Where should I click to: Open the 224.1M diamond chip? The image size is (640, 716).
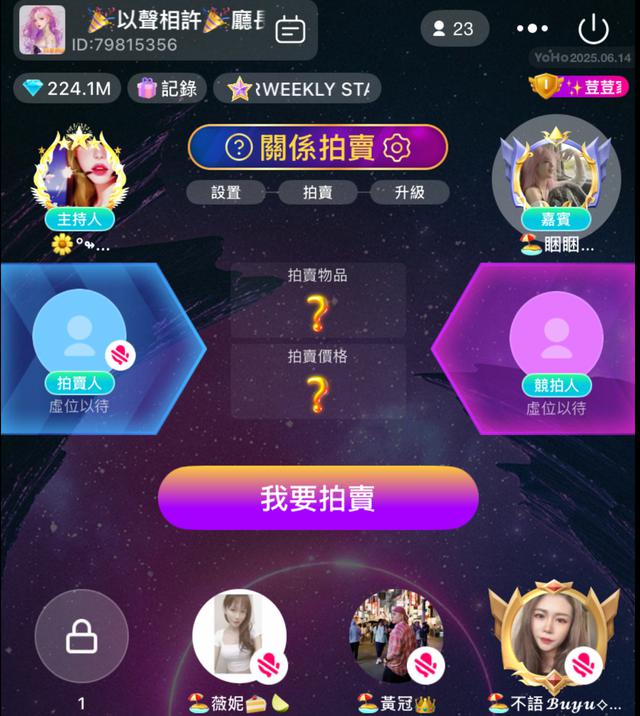pyautogui.click(x=66, y=88)
